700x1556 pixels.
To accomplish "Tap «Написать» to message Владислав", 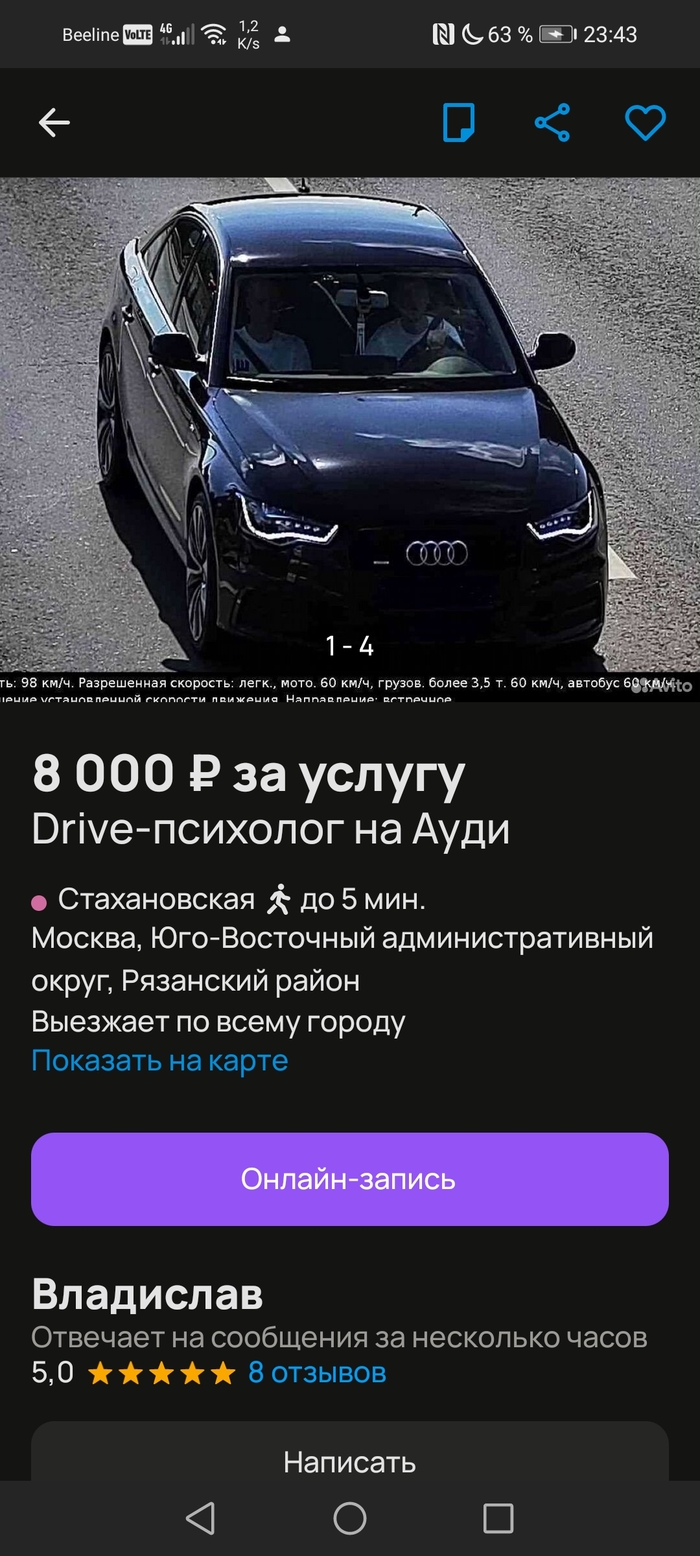I will (350, 1460).
